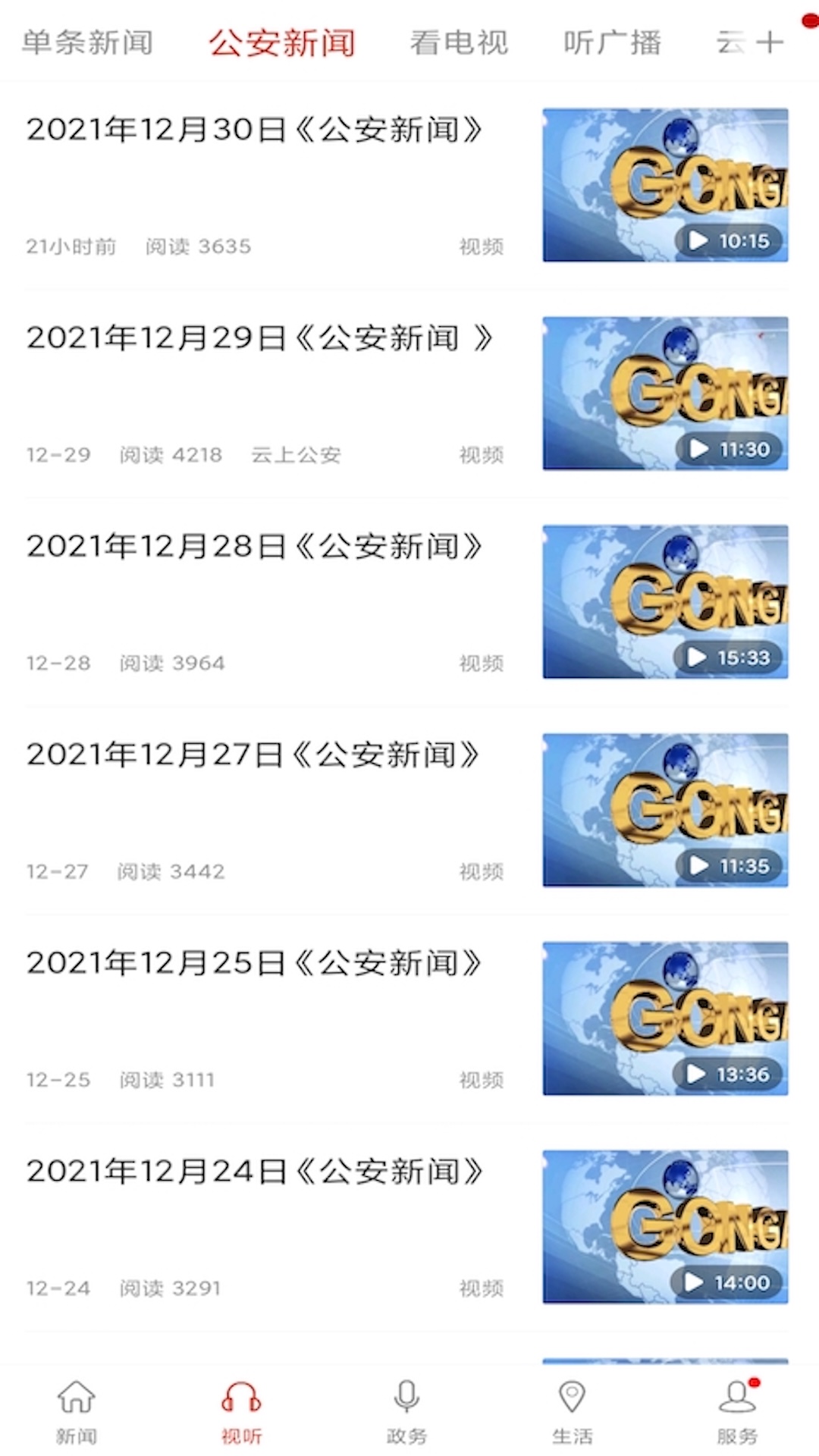Play the December 25 news video
Viewport: 819px width, 1456px height.
(666, 1020)
